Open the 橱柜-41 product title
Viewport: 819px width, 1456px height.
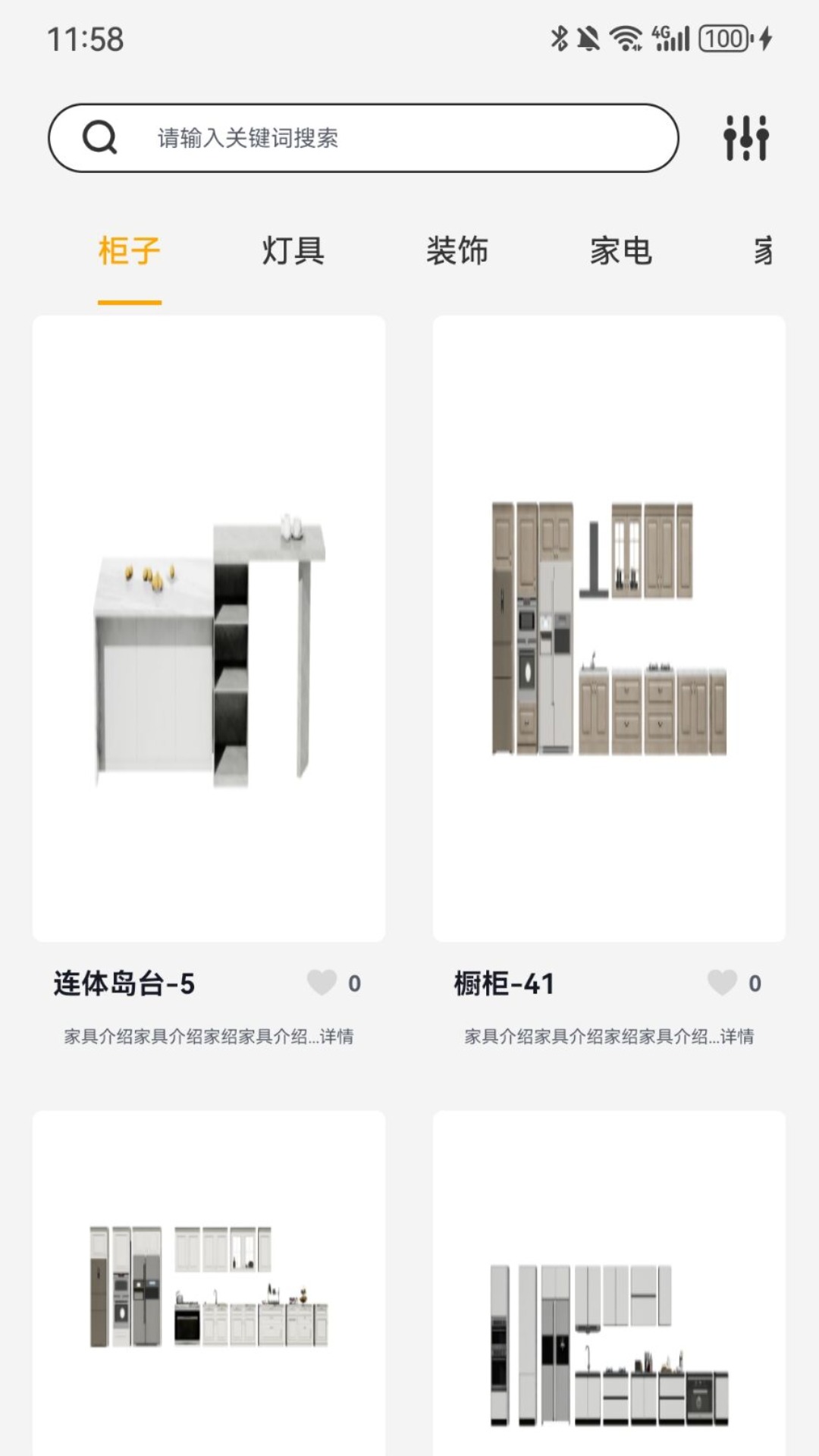pos(506,981)
